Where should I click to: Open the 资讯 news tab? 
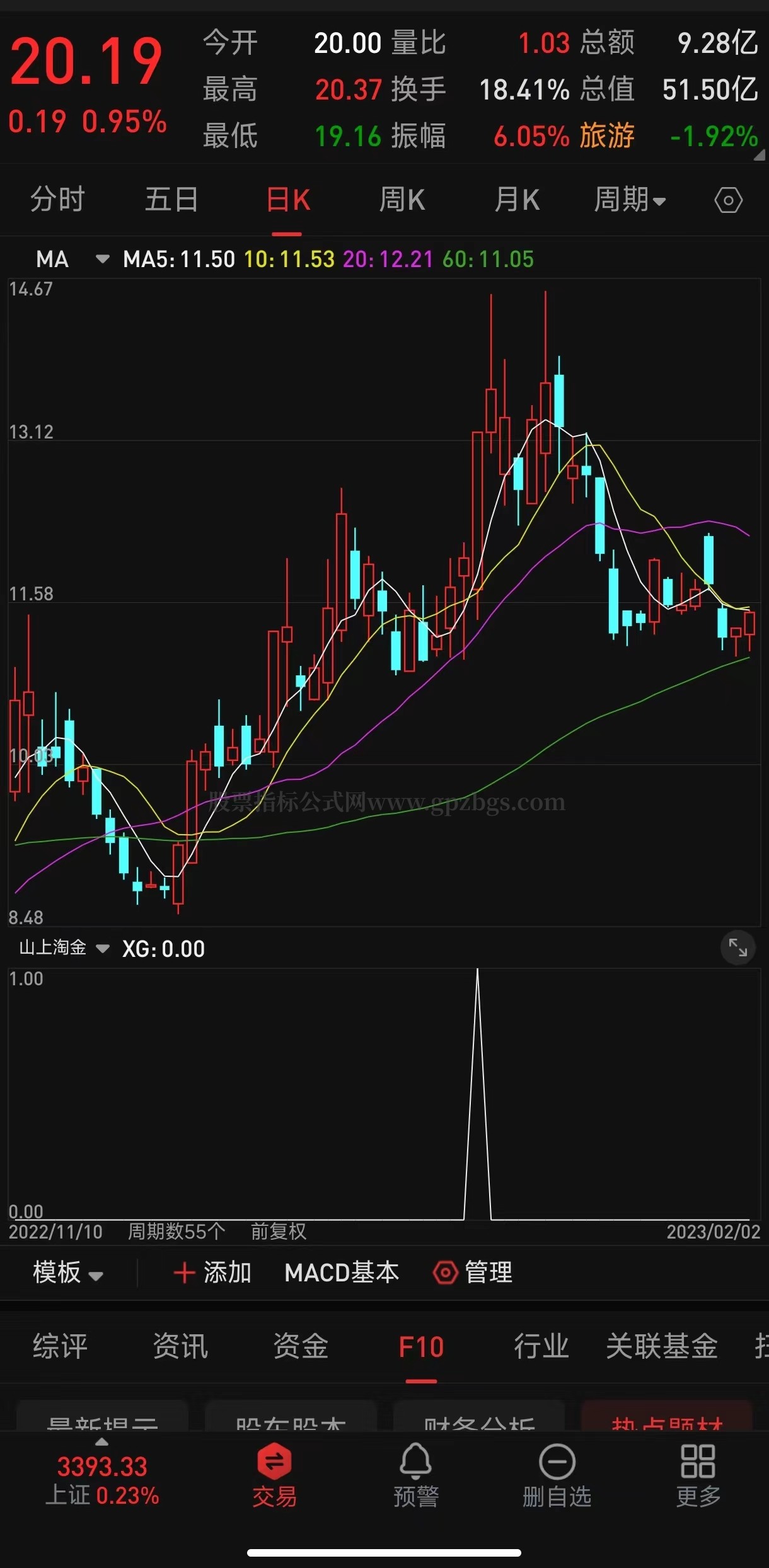[x=180, y=1346]
